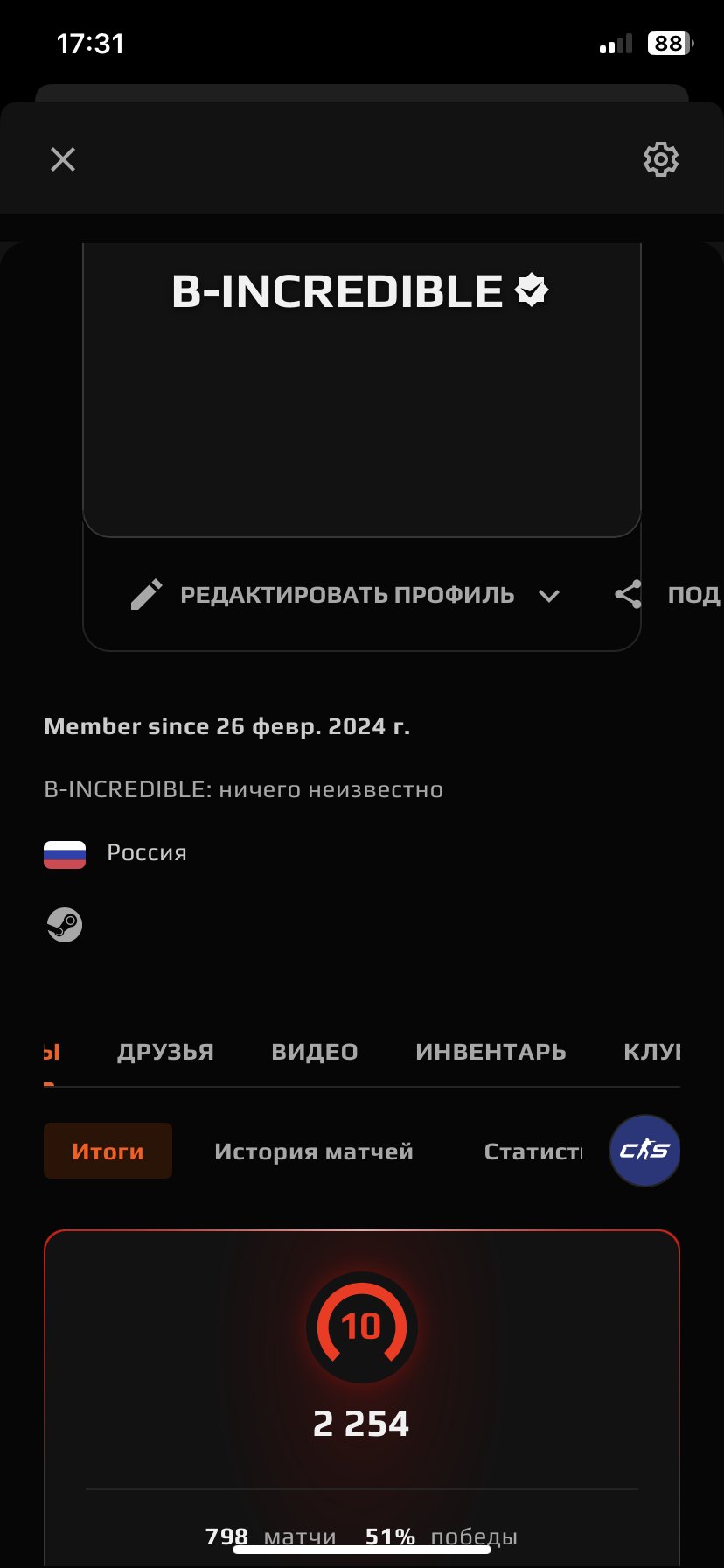Open the linked Steam account icon
Viewport: 724px width, 1568px height.
point(65,925)
